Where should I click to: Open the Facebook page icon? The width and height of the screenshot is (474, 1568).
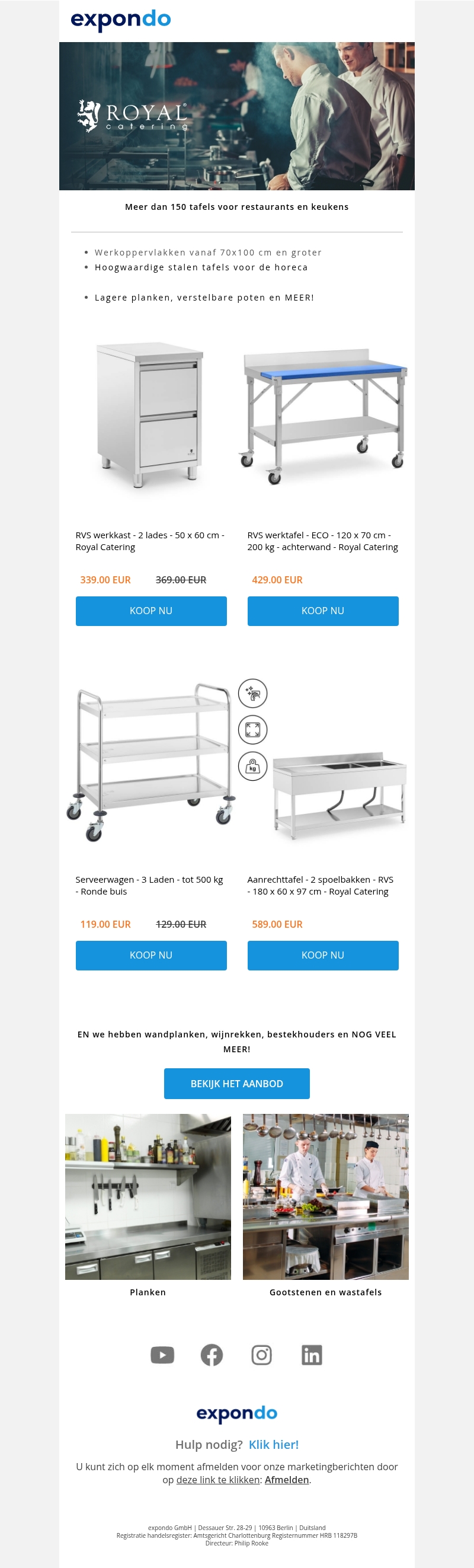coord(212,1355)
